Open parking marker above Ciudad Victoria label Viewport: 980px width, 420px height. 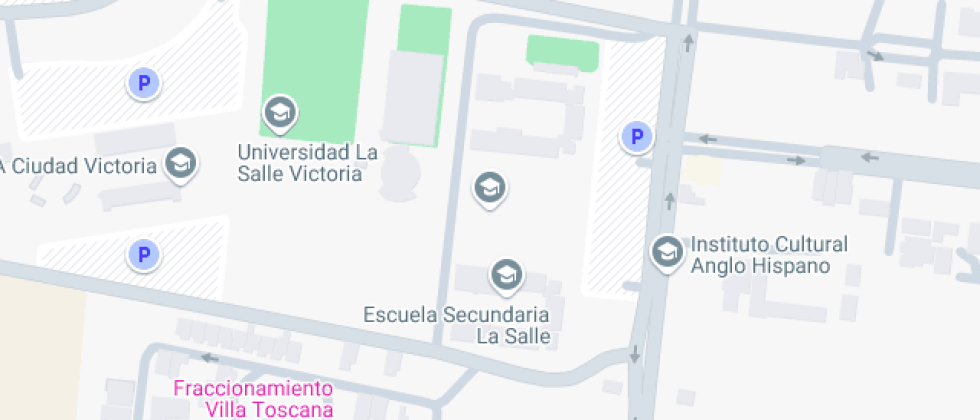[x=144, y=83]
